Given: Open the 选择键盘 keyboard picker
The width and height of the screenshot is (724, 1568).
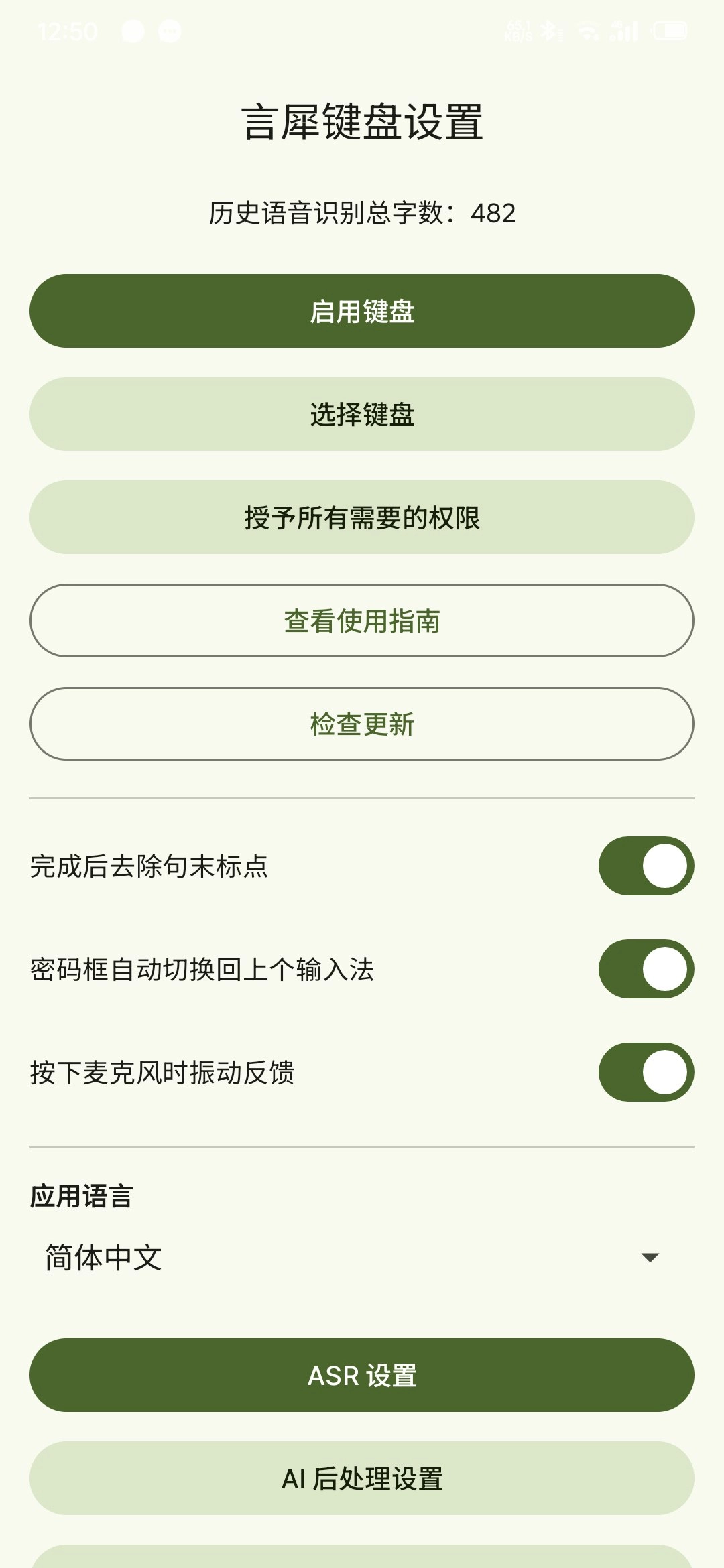Looking at the screenshot, I should tap(362, 414).
